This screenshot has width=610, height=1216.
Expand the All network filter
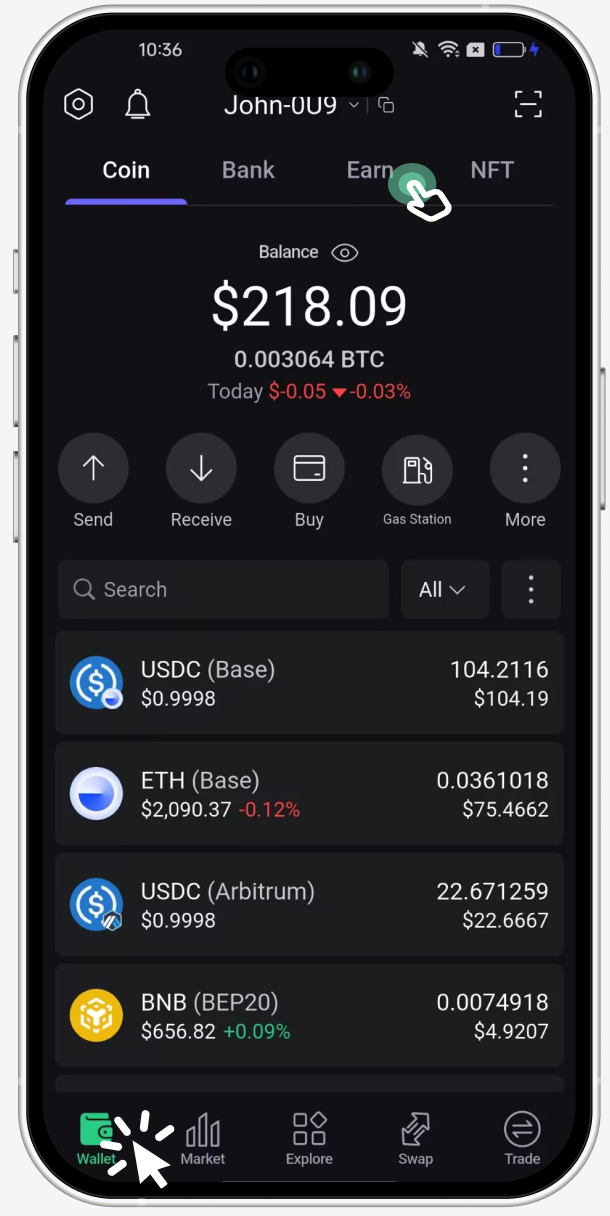(x=445, y=590)
